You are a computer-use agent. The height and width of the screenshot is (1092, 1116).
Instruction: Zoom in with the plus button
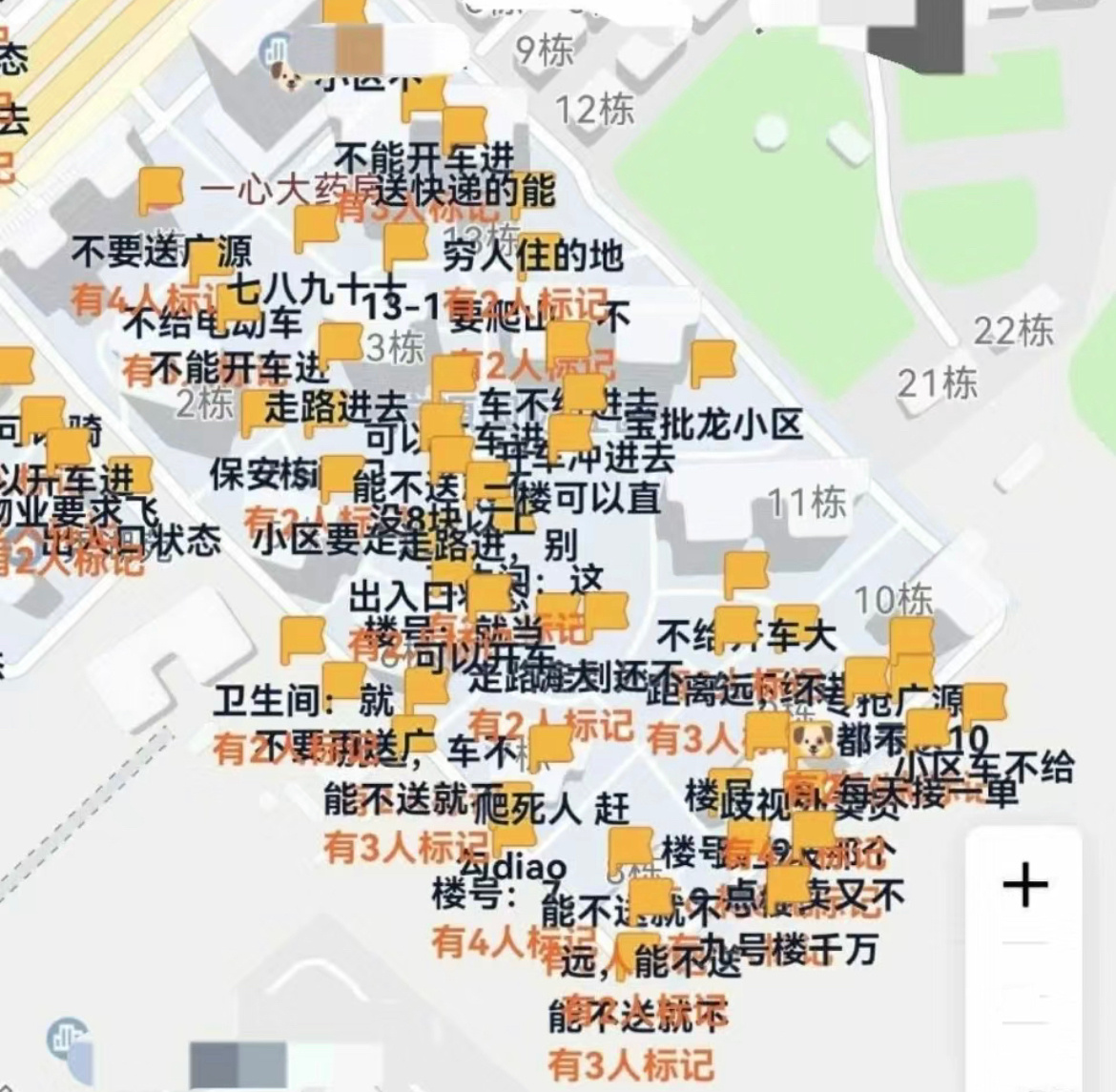1025,885
